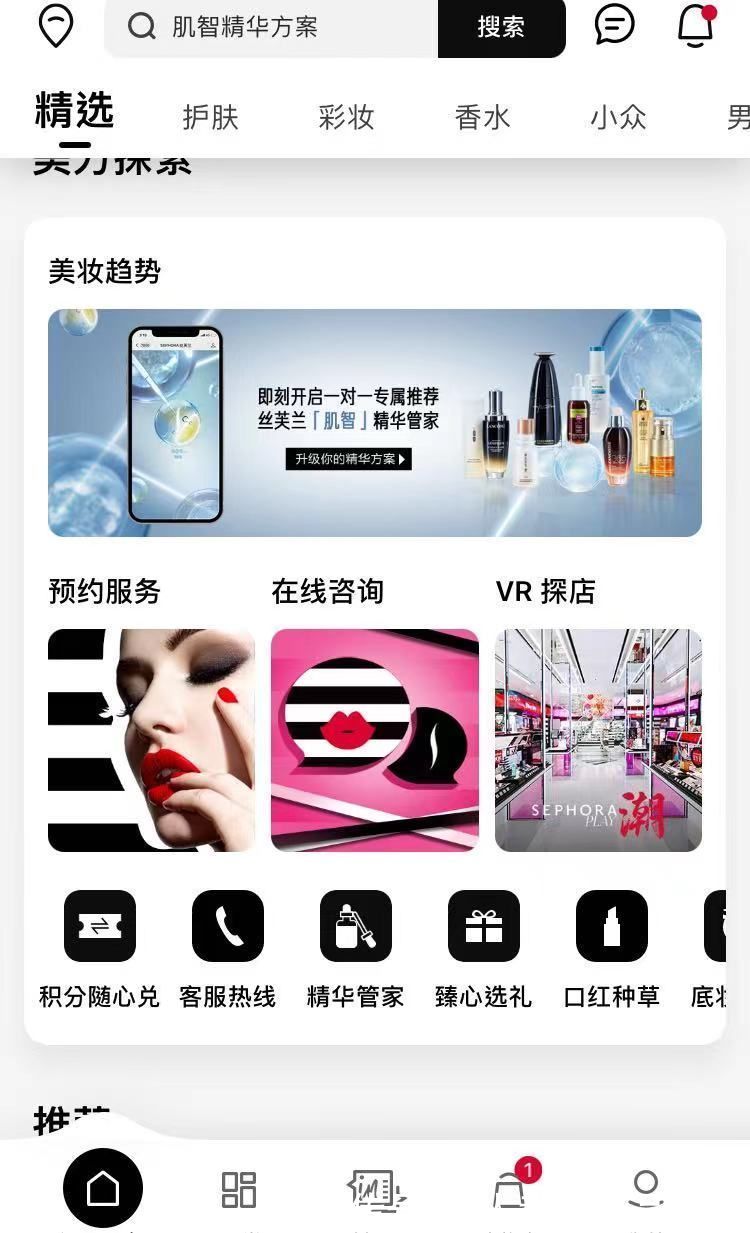
Task: Open the 精华管家 serum dropper icon
Action: (x=355, y=926)
